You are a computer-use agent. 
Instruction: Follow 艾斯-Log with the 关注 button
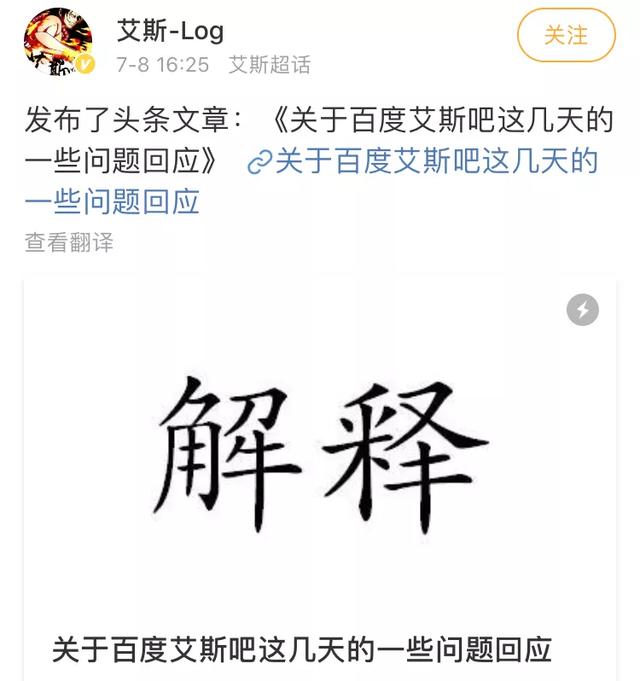point(566,35)
